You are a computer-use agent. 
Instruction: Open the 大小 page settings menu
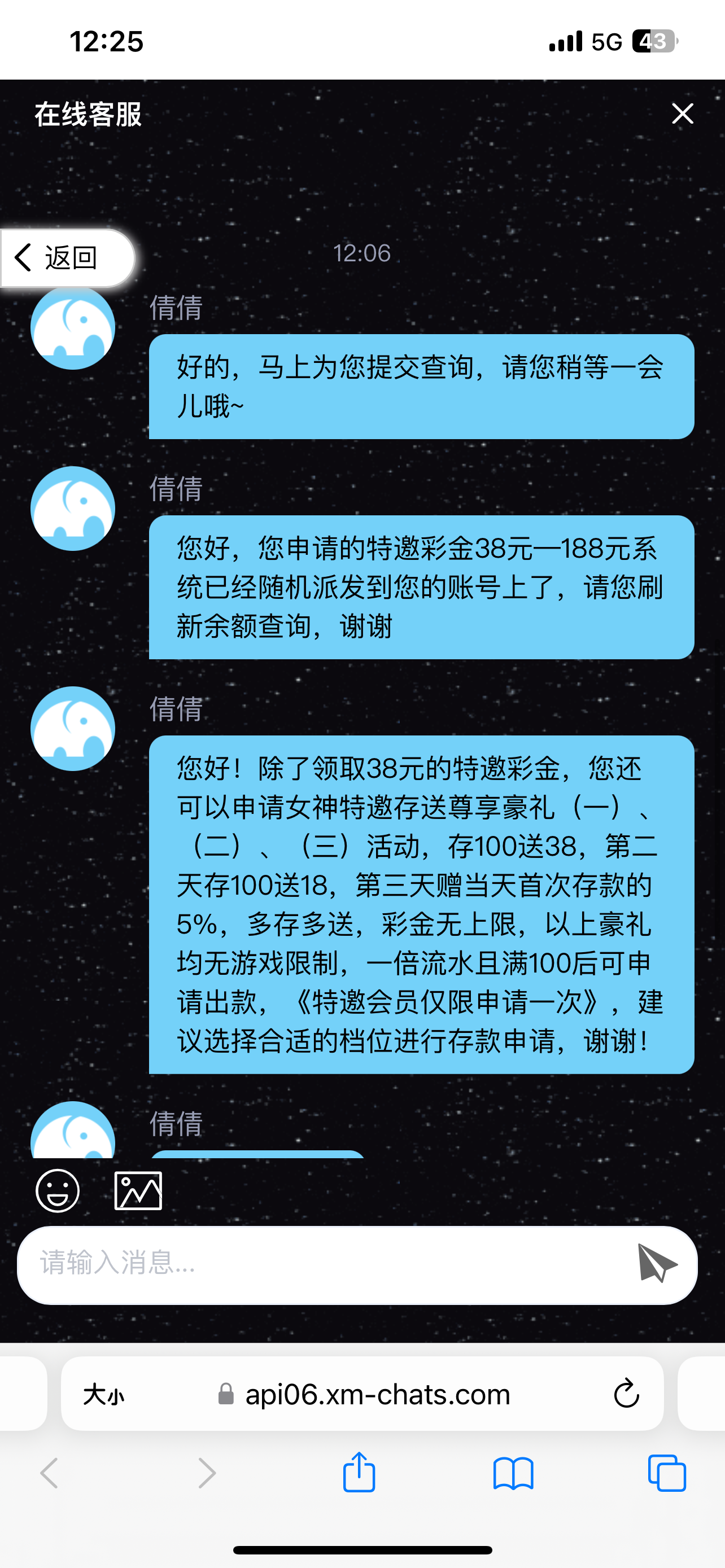coord(103,1395)
